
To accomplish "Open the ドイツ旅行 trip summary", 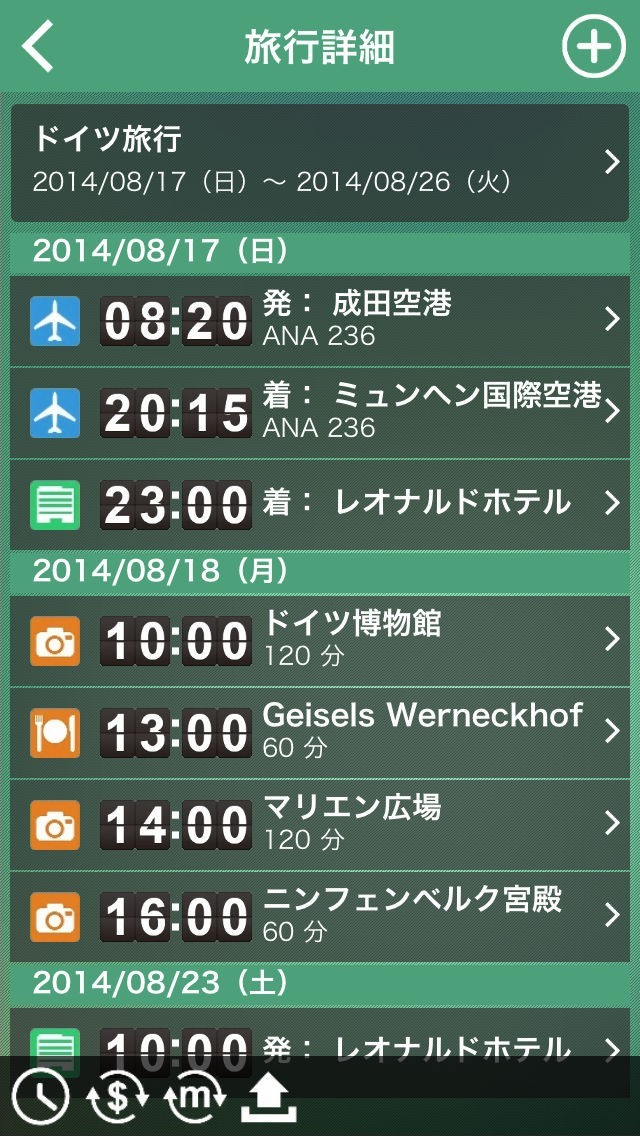I will point(320,162).
